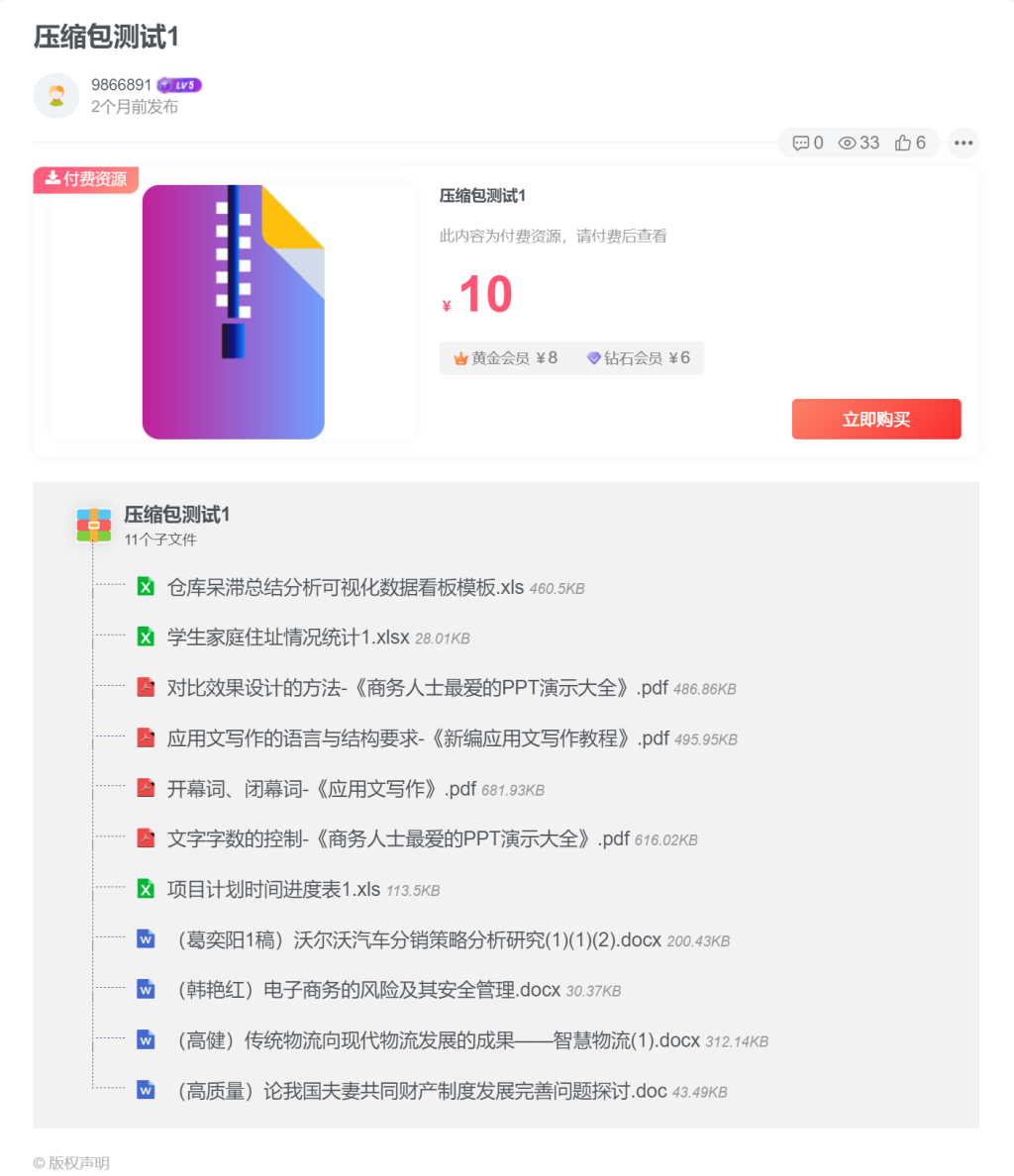Click the eye icon showing 33 views

847,143
